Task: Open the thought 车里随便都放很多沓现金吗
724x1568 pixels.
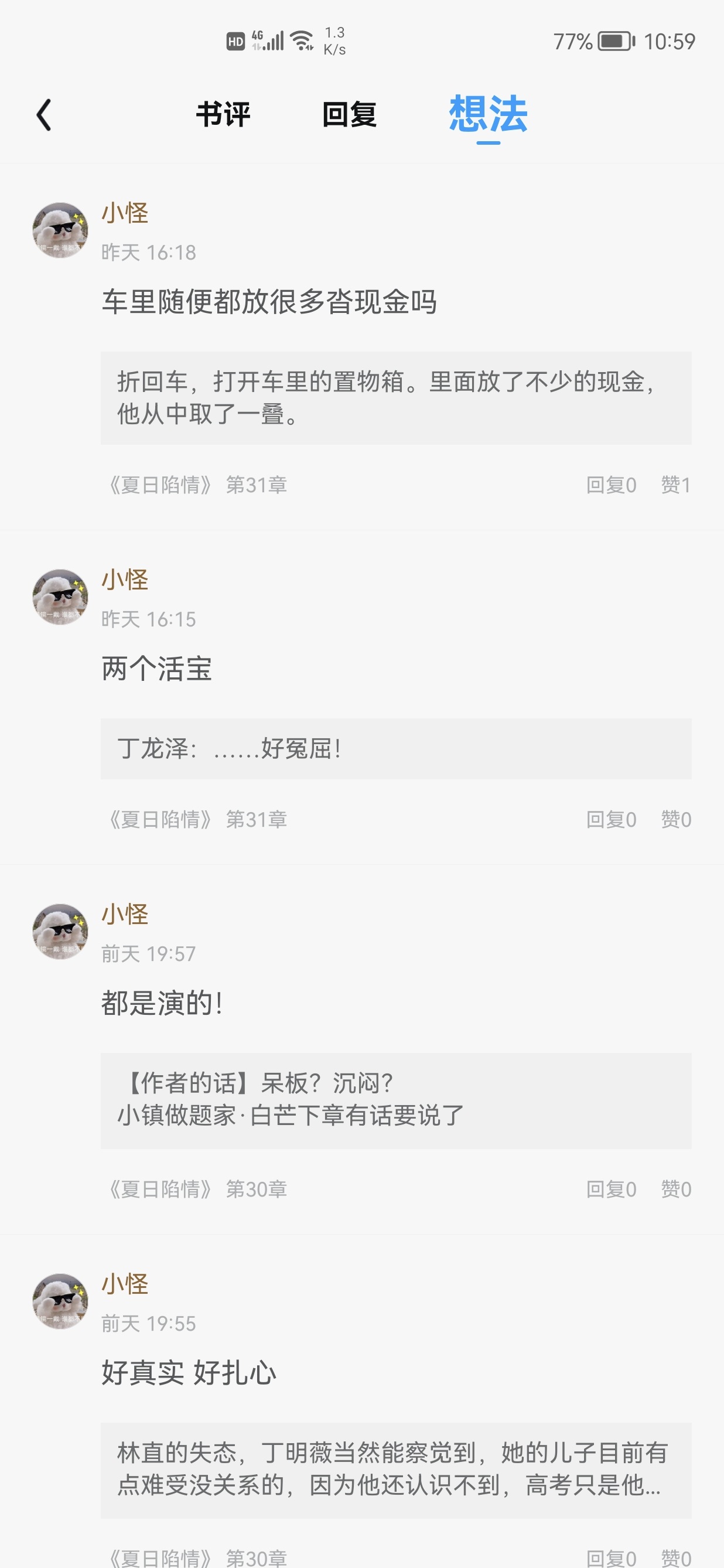Action: tap(269, 302)
